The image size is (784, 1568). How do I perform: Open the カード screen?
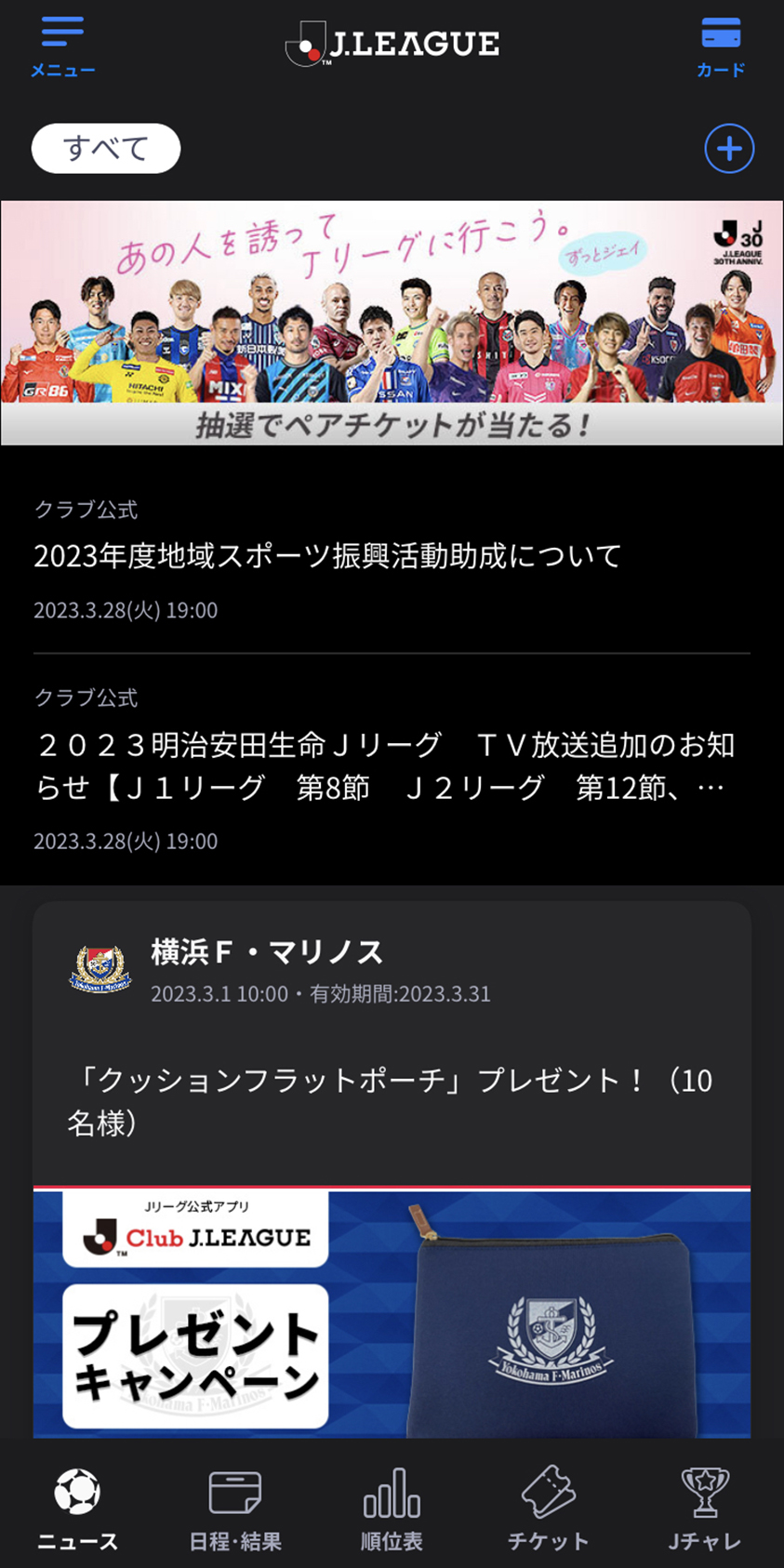click(721, 46)
